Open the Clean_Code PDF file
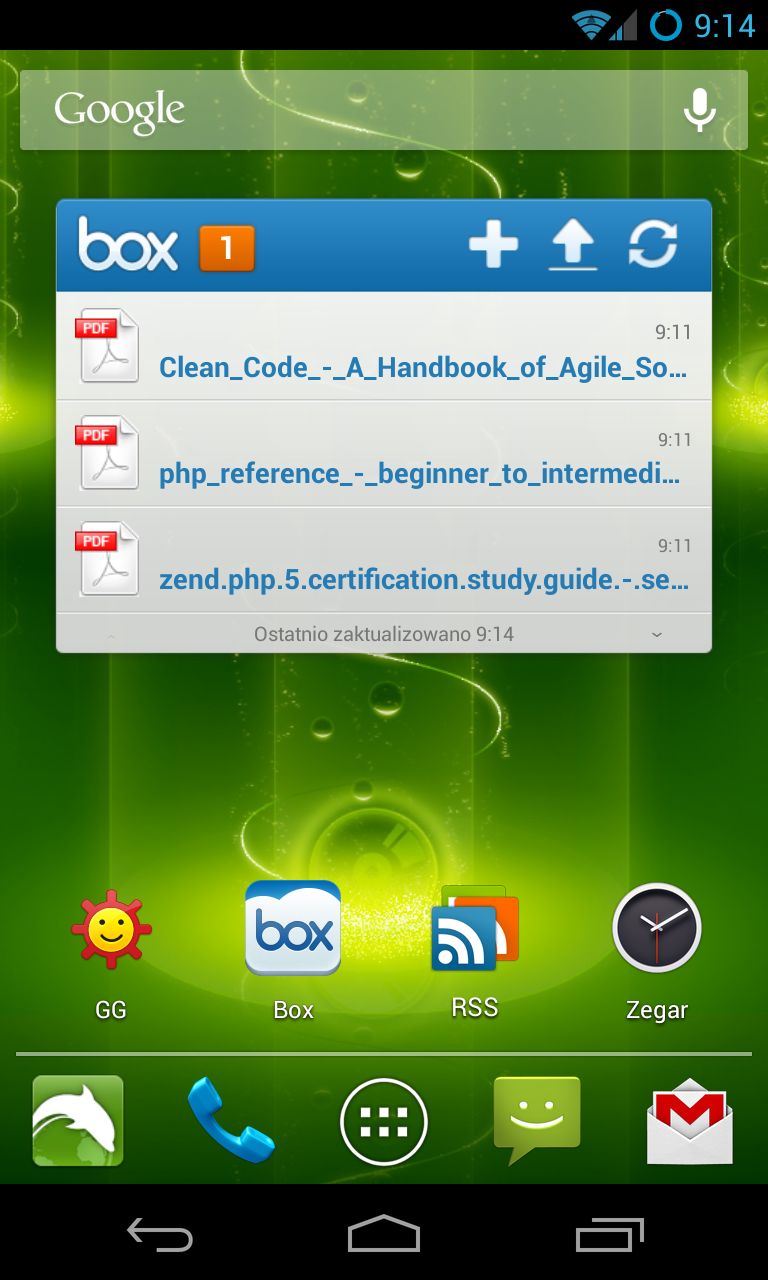The height and width of the screenshot is (1280, 768). (x=384, y=346)
